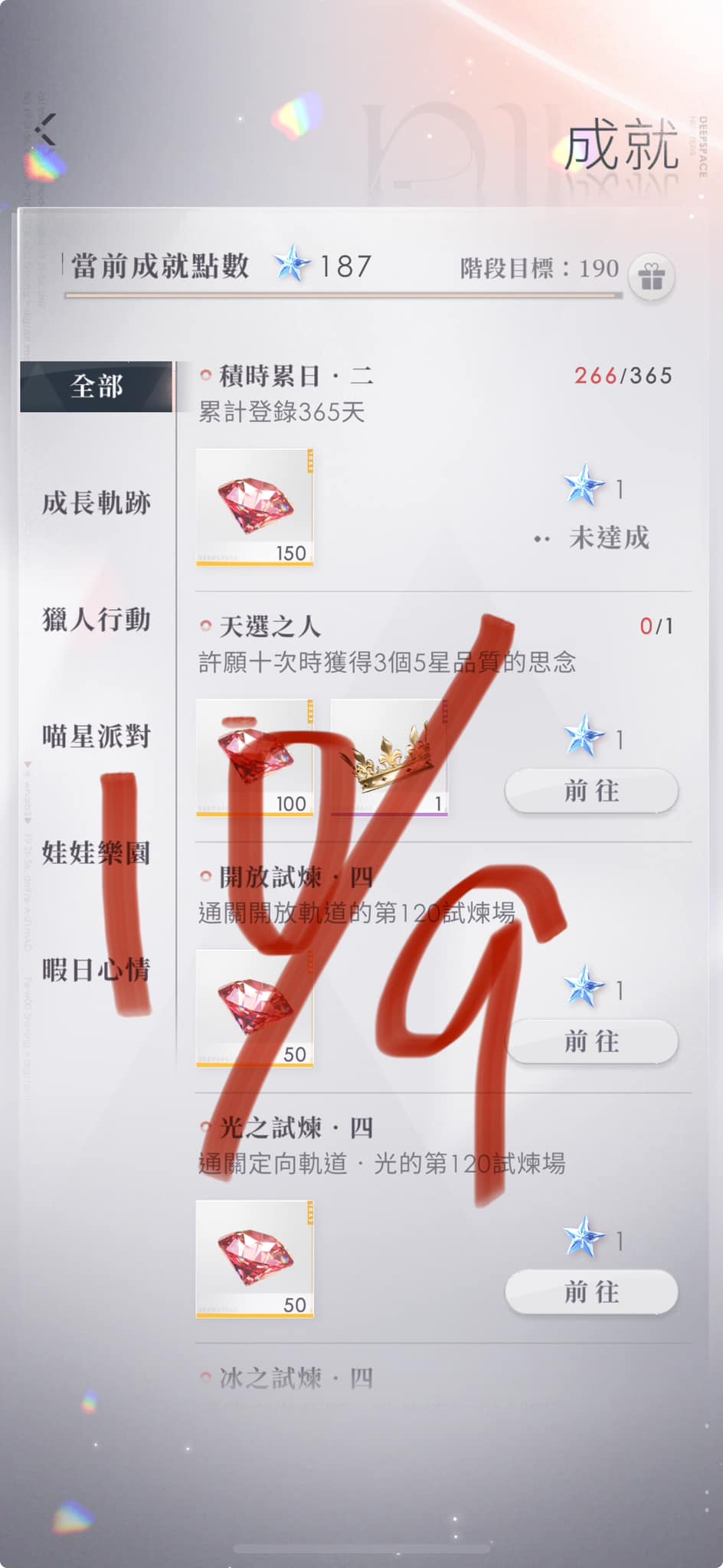This screenshot has height=1568, width=723.
Task: Tap 前往 for 開放試煉・四
Action: 591,1041
